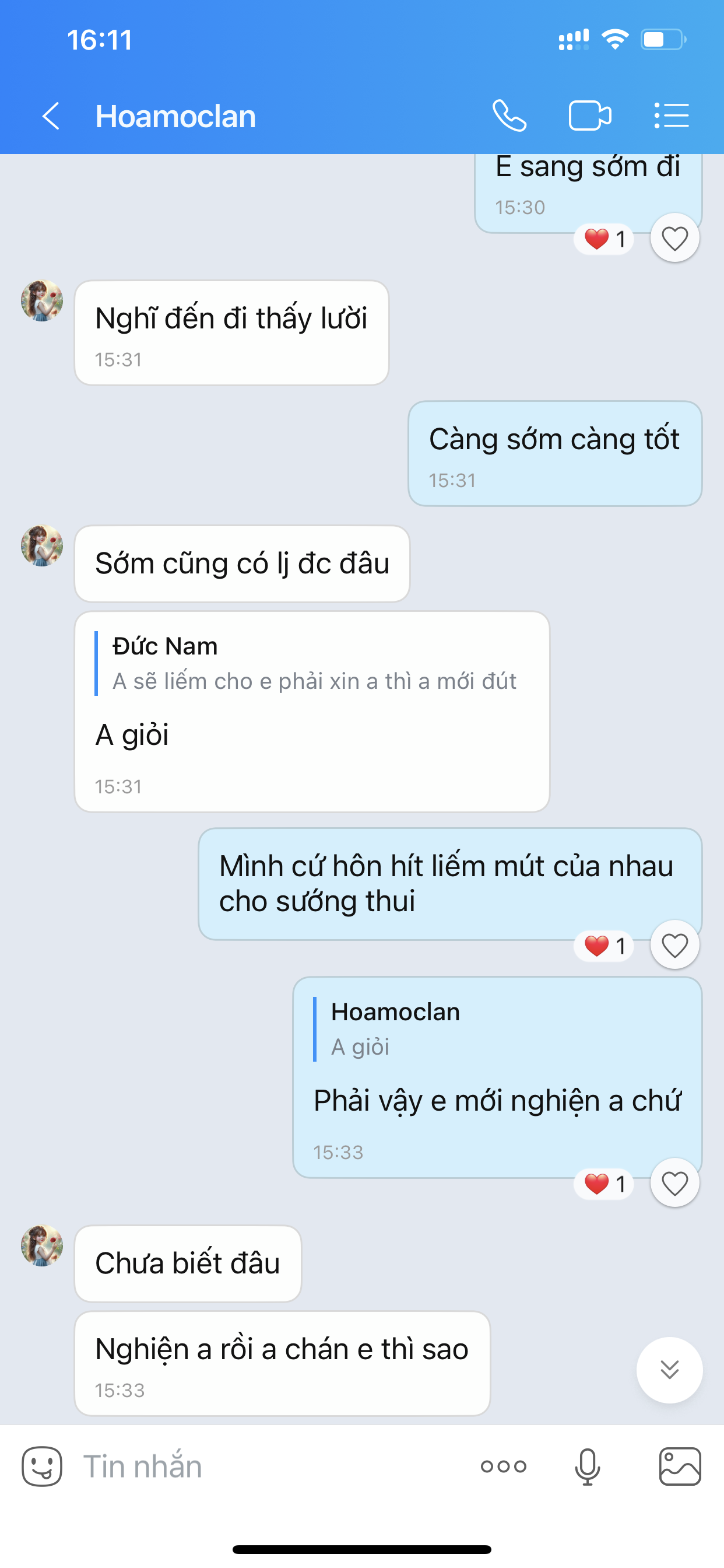Go back from the Hoamoclan chat
The height and width of the screenshot is (1568, 724).
pyautogui.click(x=51, y=116)
